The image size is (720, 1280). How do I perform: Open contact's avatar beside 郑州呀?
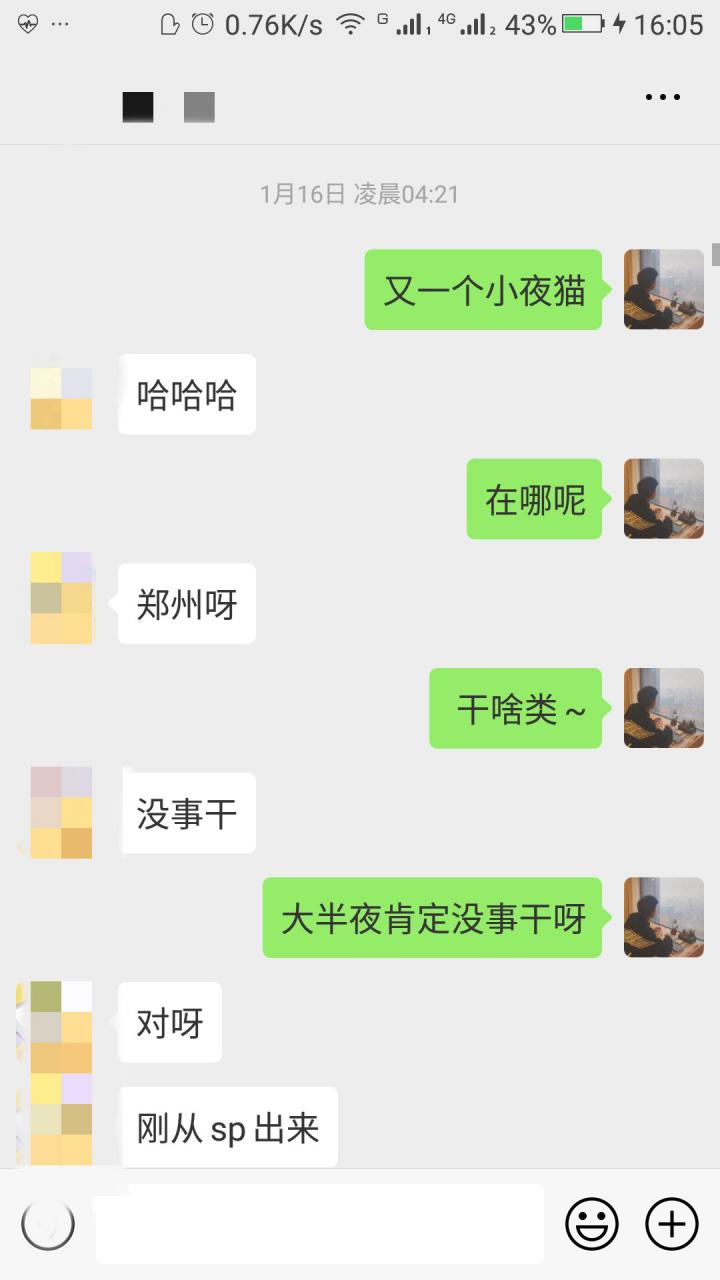pyautogui.click(x=61, y=598)
